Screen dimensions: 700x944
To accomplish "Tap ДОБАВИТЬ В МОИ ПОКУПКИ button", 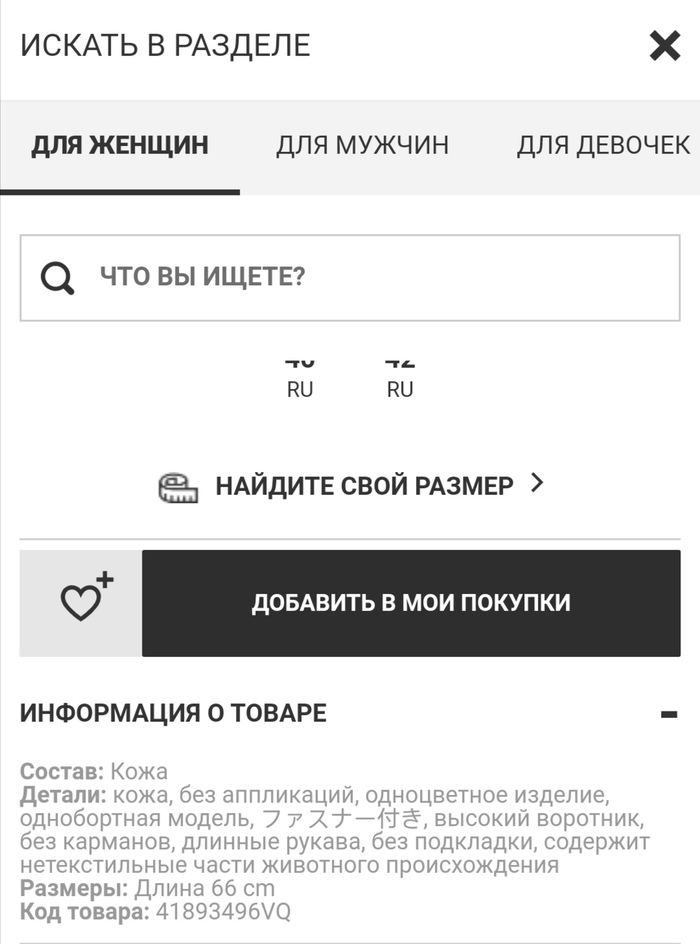I will tap(411, 603).
